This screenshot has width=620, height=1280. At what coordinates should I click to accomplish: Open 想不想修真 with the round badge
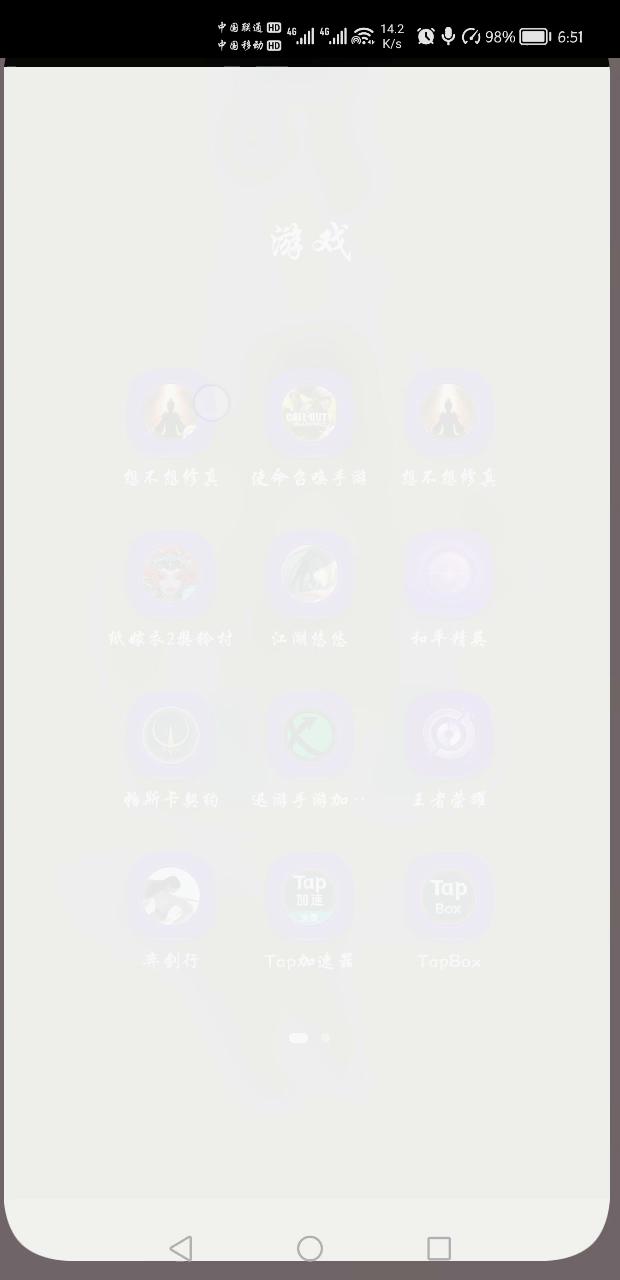pyautogui.click(x=170, y=413)
